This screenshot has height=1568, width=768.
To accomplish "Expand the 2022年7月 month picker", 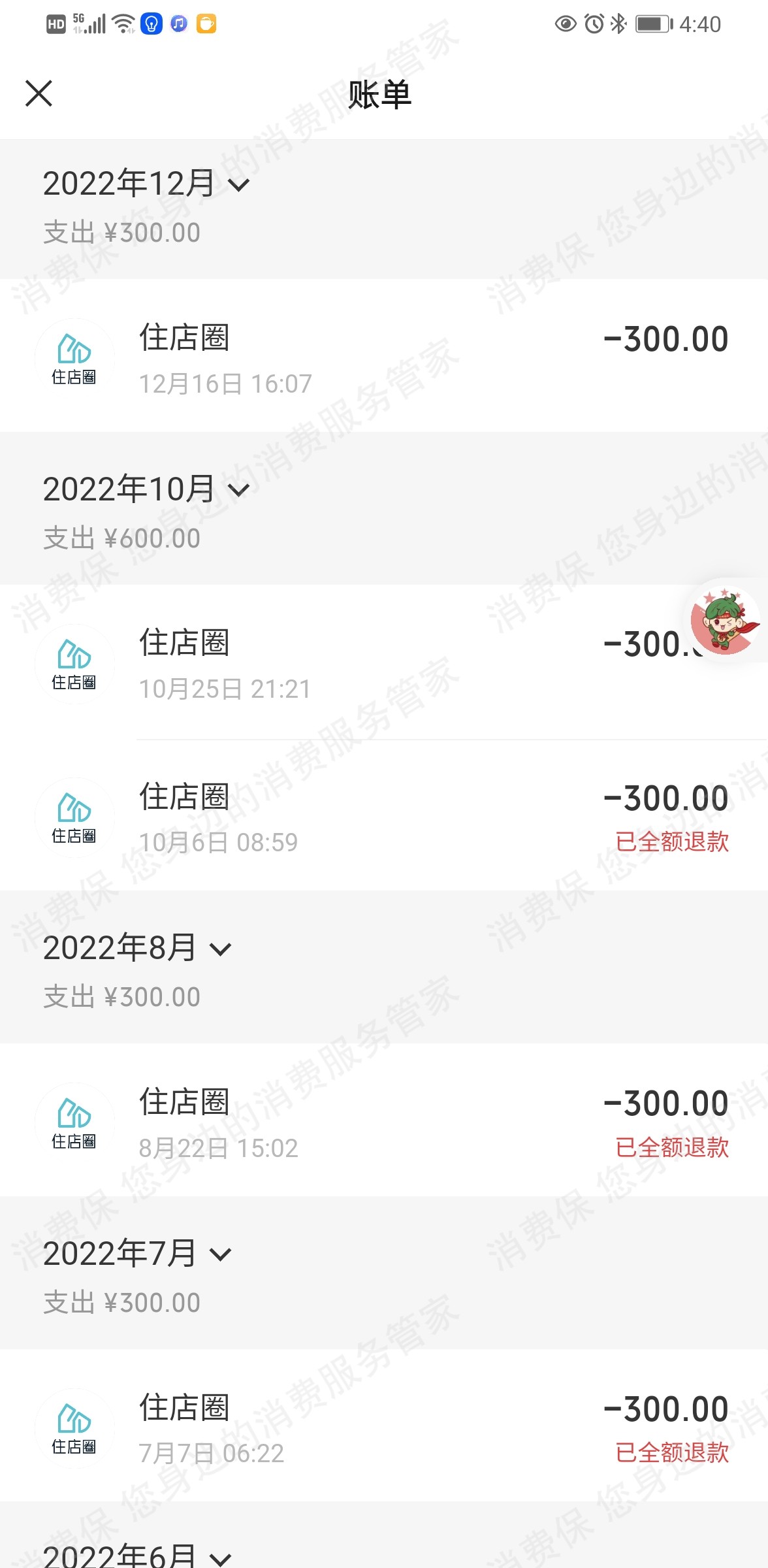I will (x=137, y=1254).
